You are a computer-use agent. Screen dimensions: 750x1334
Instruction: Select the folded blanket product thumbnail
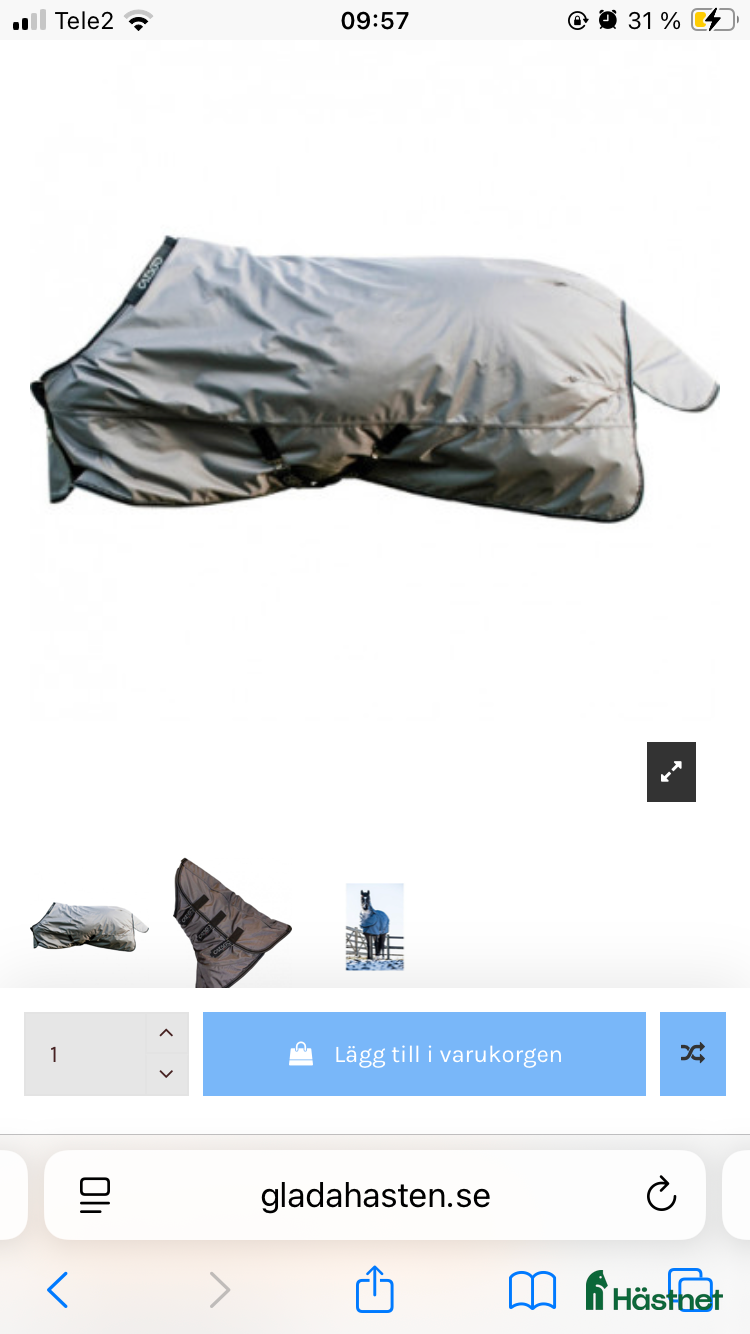click(230, 922)
